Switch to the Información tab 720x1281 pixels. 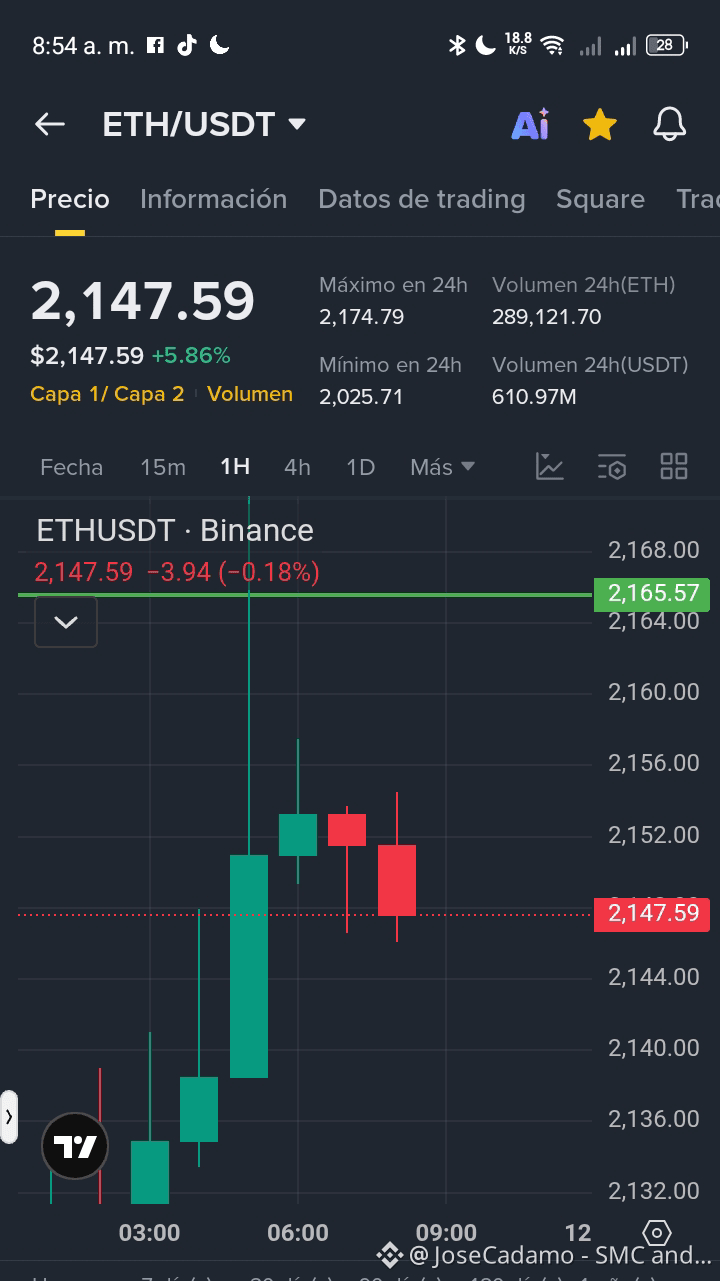pos(213,199)
